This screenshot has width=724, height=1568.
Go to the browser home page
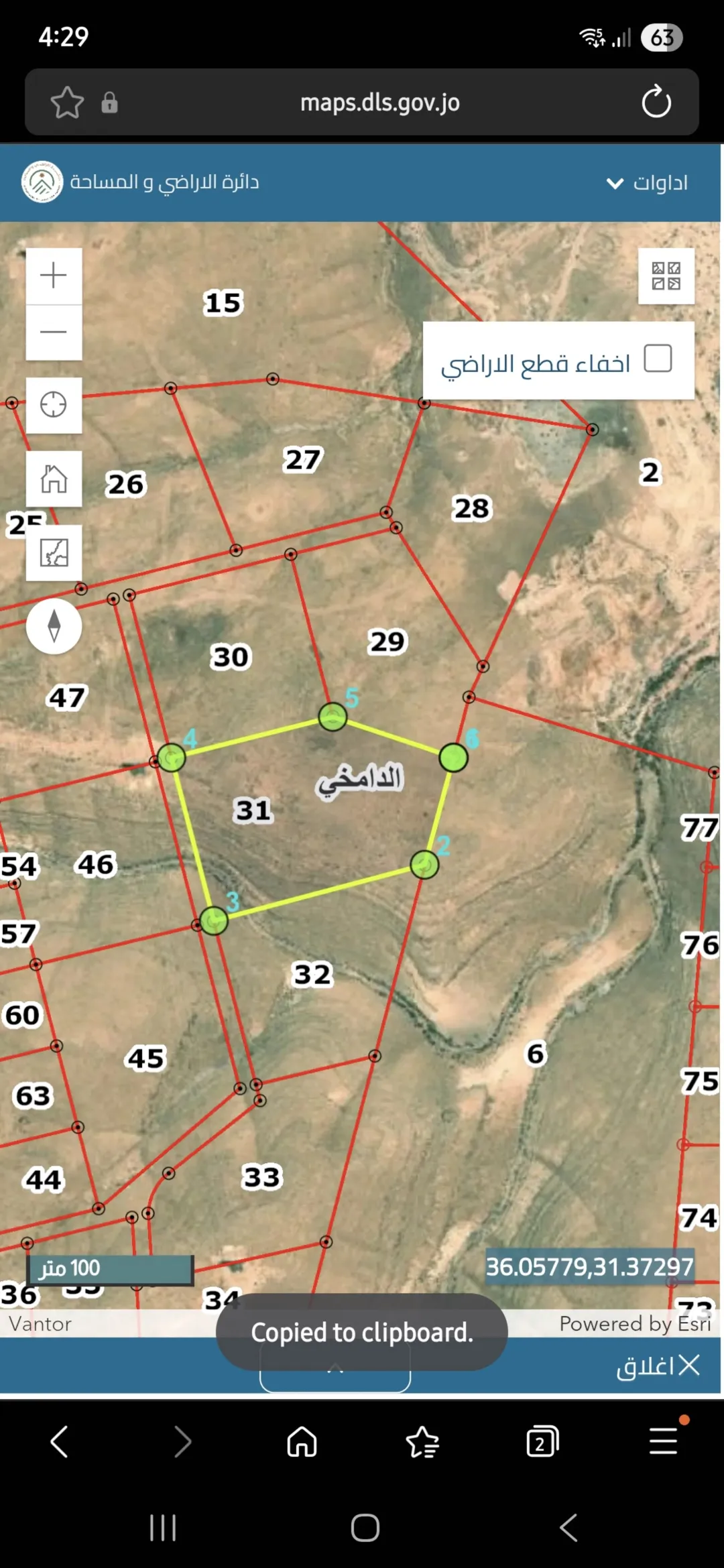(x=302, y=1441)
